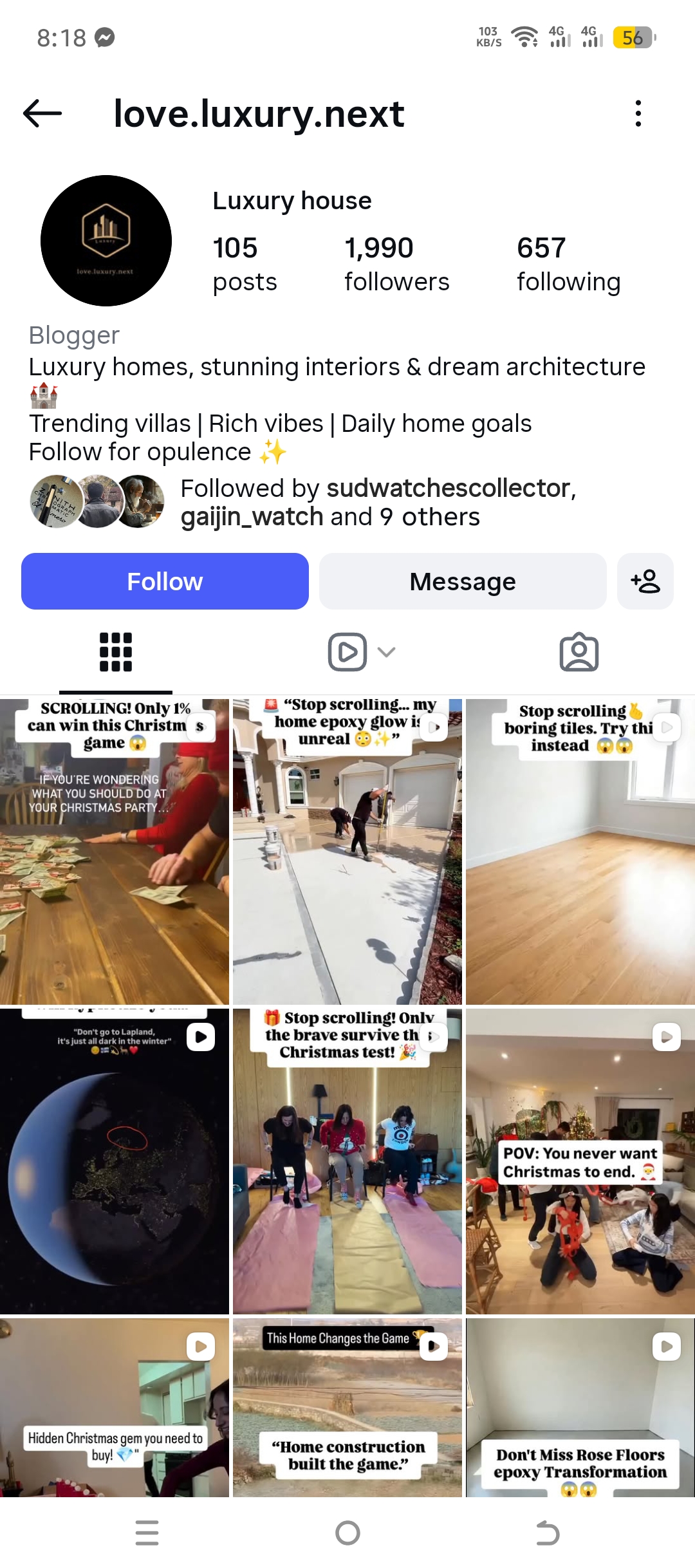See mutual followers including sudwatchescollector
Screen dimensions: 695x1568
click(x=377, y=502)
